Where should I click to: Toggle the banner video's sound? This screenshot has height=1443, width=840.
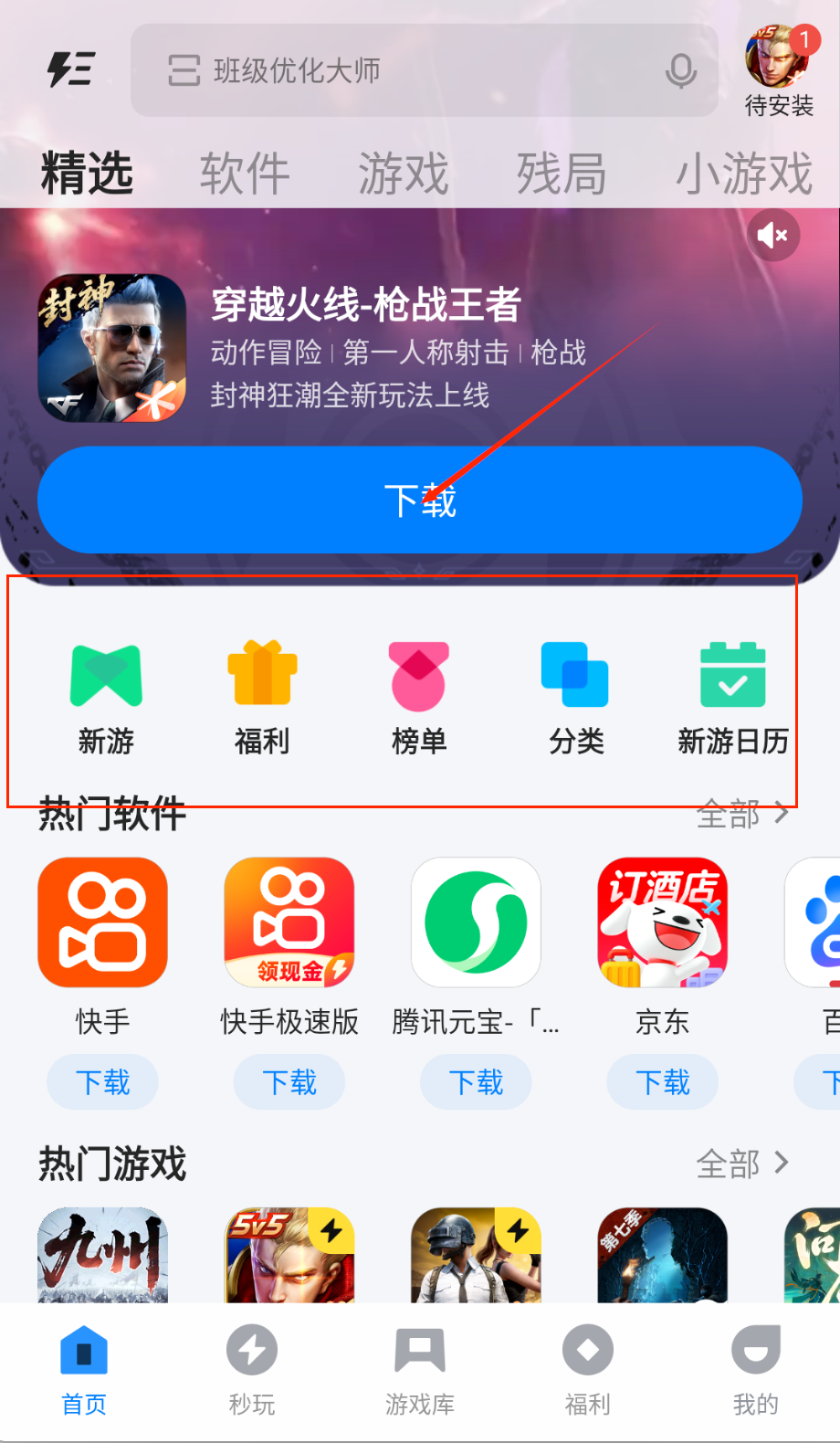(x=772, y=236)
